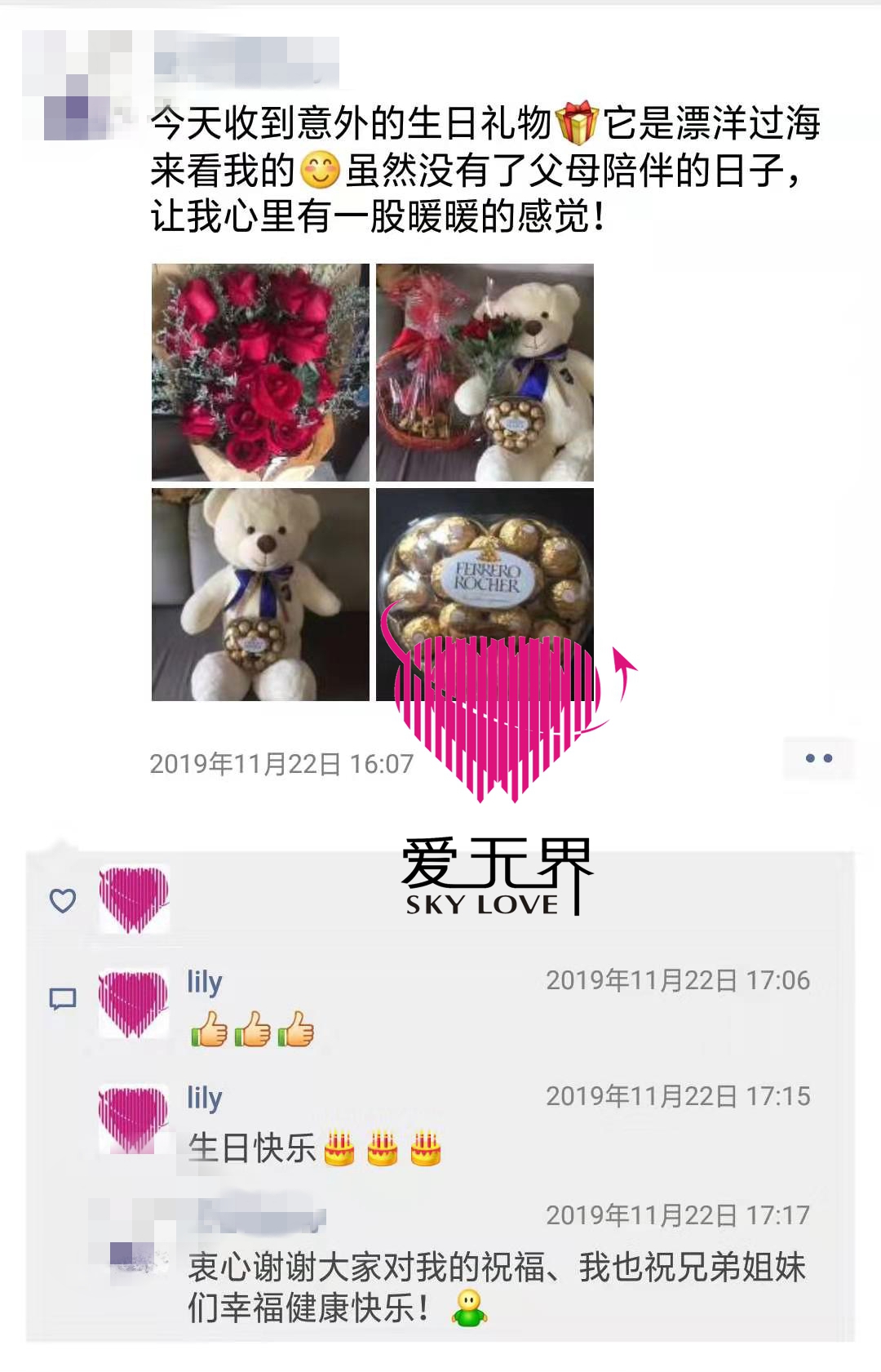
Task: Open the post author's blurred avatar
Action: (77, 86)
